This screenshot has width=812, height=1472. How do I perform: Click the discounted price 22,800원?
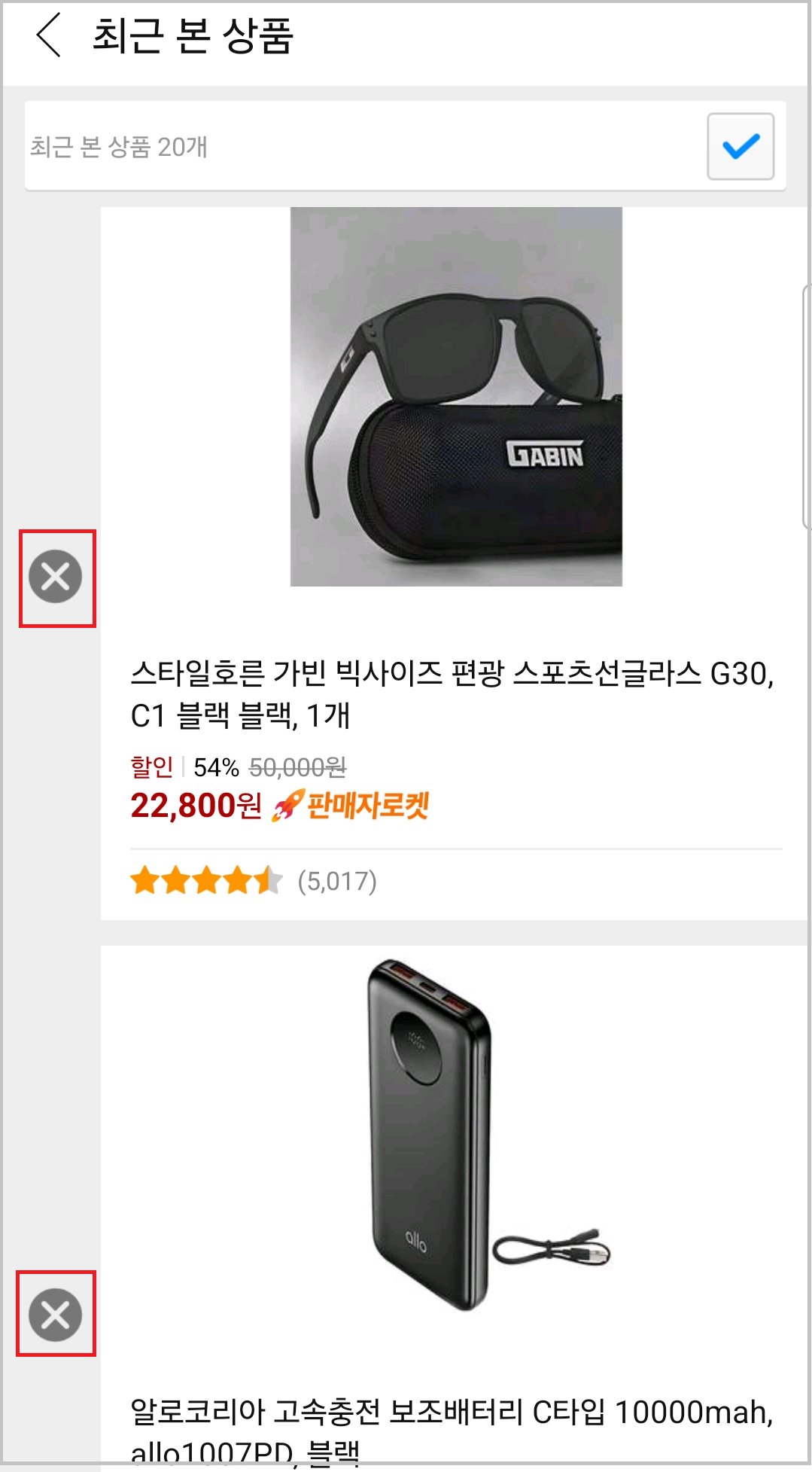pyautogui.click(x=194, y=806)
